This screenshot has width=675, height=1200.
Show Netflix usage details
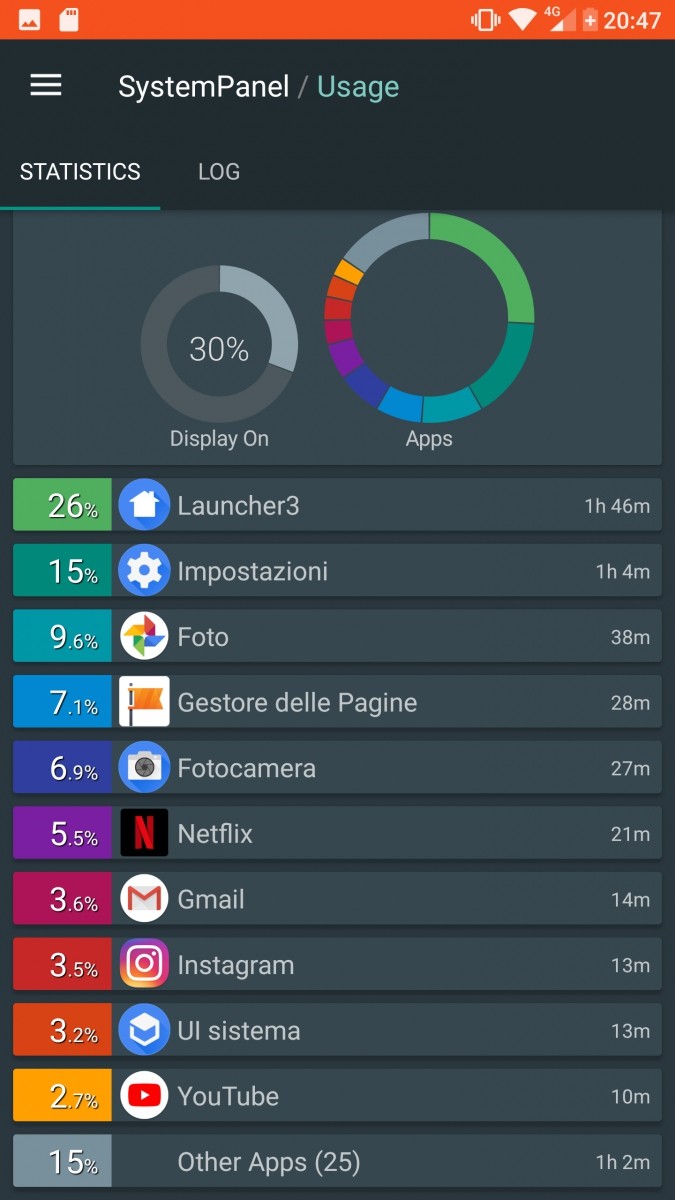(x=337, y=834)
